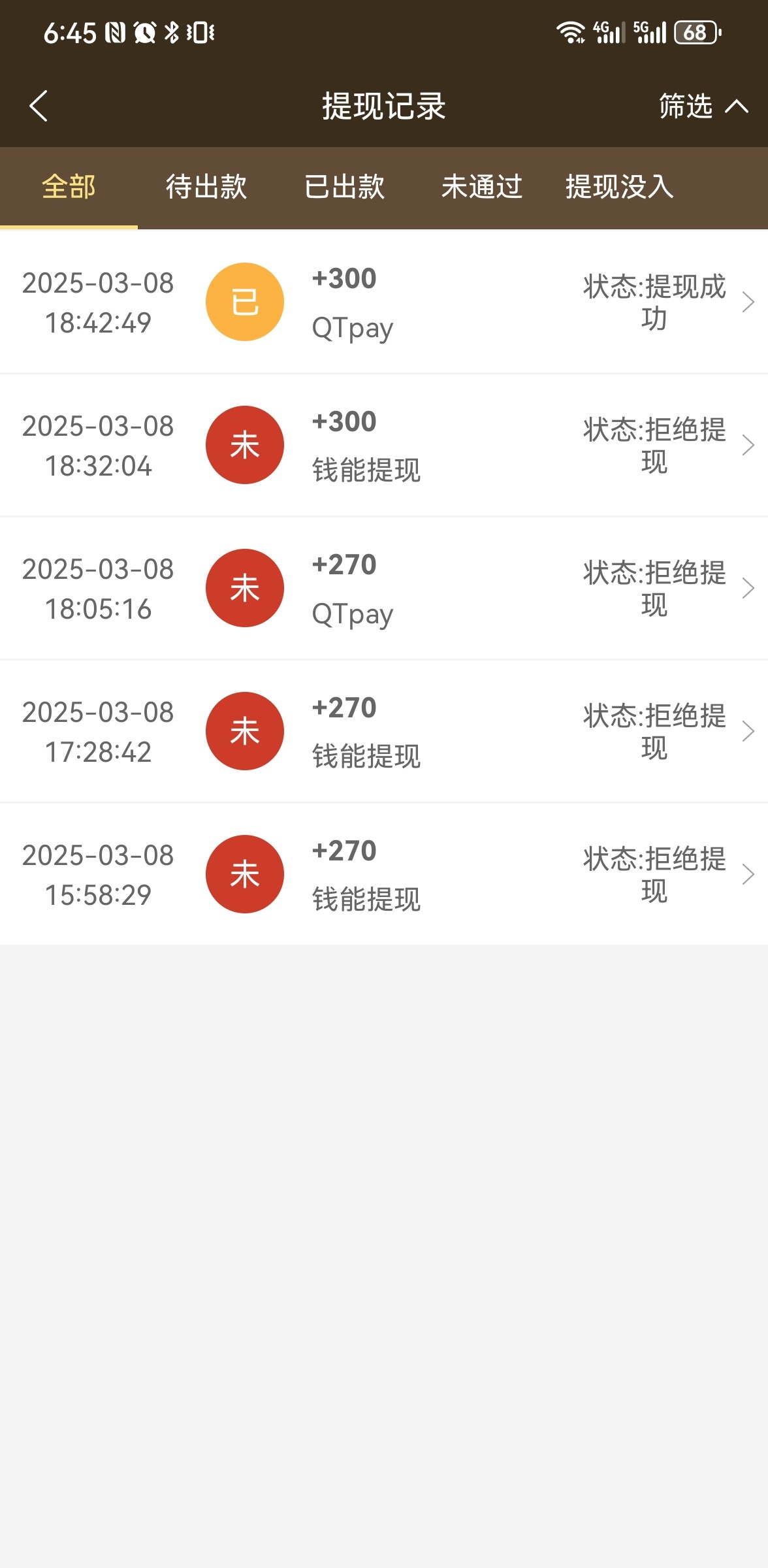
Task: Open the 18:42:49 successful QTpay withdrawal
Action: coord(384,302)
